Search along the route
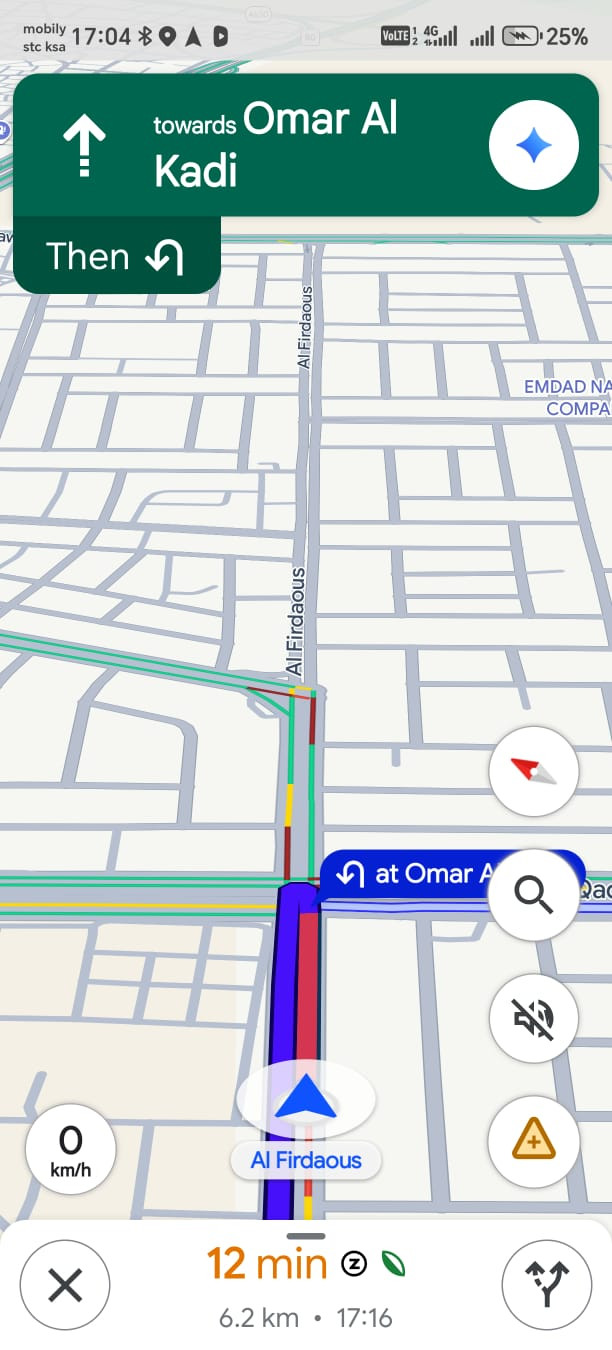 [x=533, y=895]
